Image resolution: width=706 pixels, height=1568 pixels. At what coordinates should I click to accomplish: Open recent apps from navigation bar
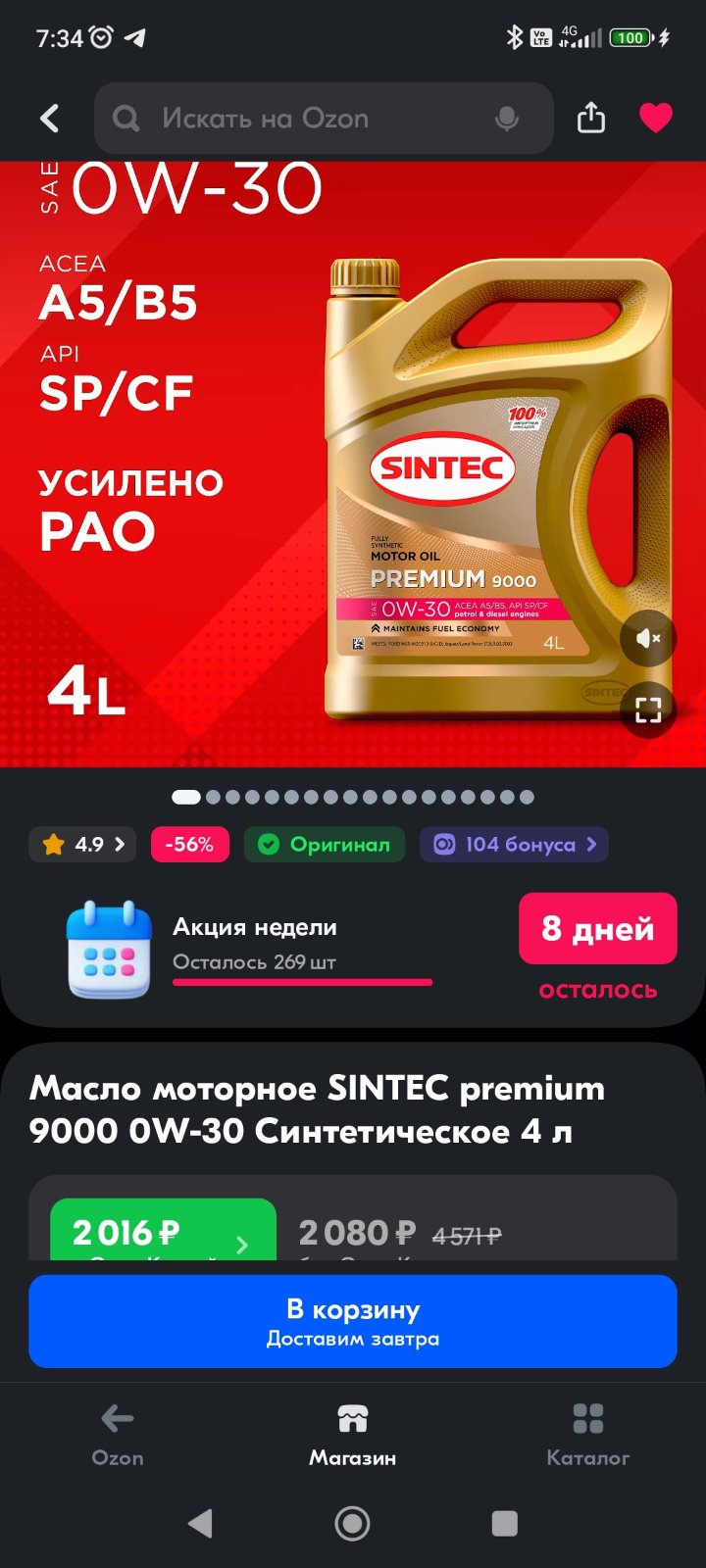pos(504,1523)
